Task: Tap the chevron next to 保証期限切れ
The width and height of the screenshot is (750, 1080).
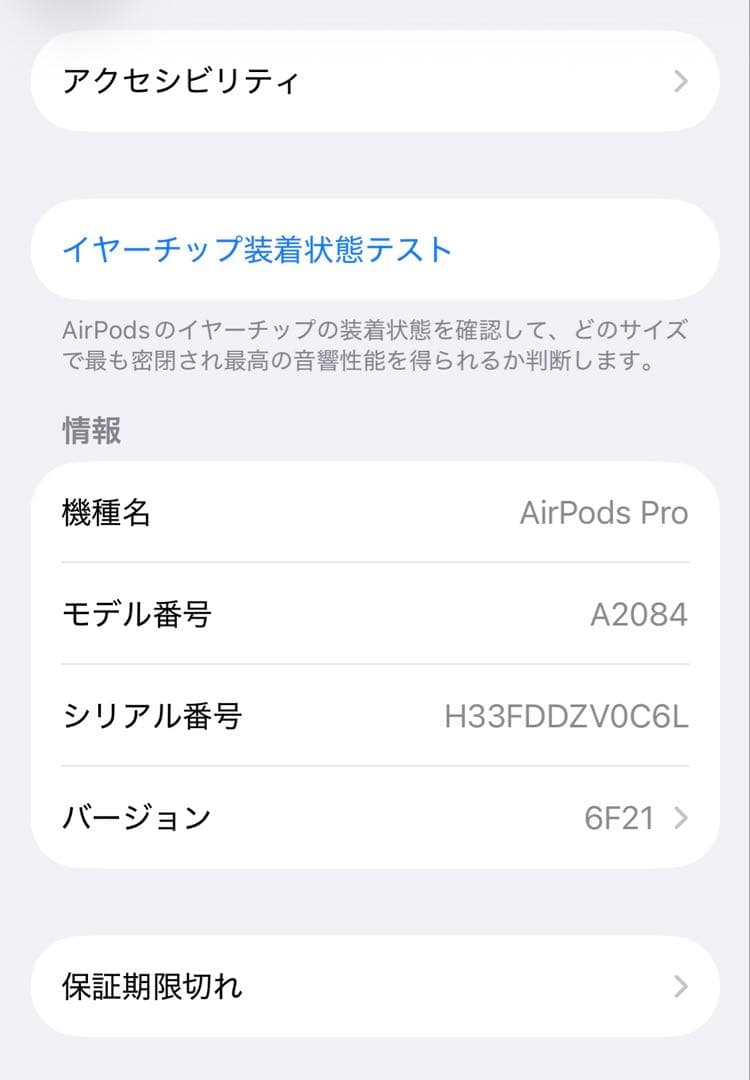Action: tap(681, 986)
